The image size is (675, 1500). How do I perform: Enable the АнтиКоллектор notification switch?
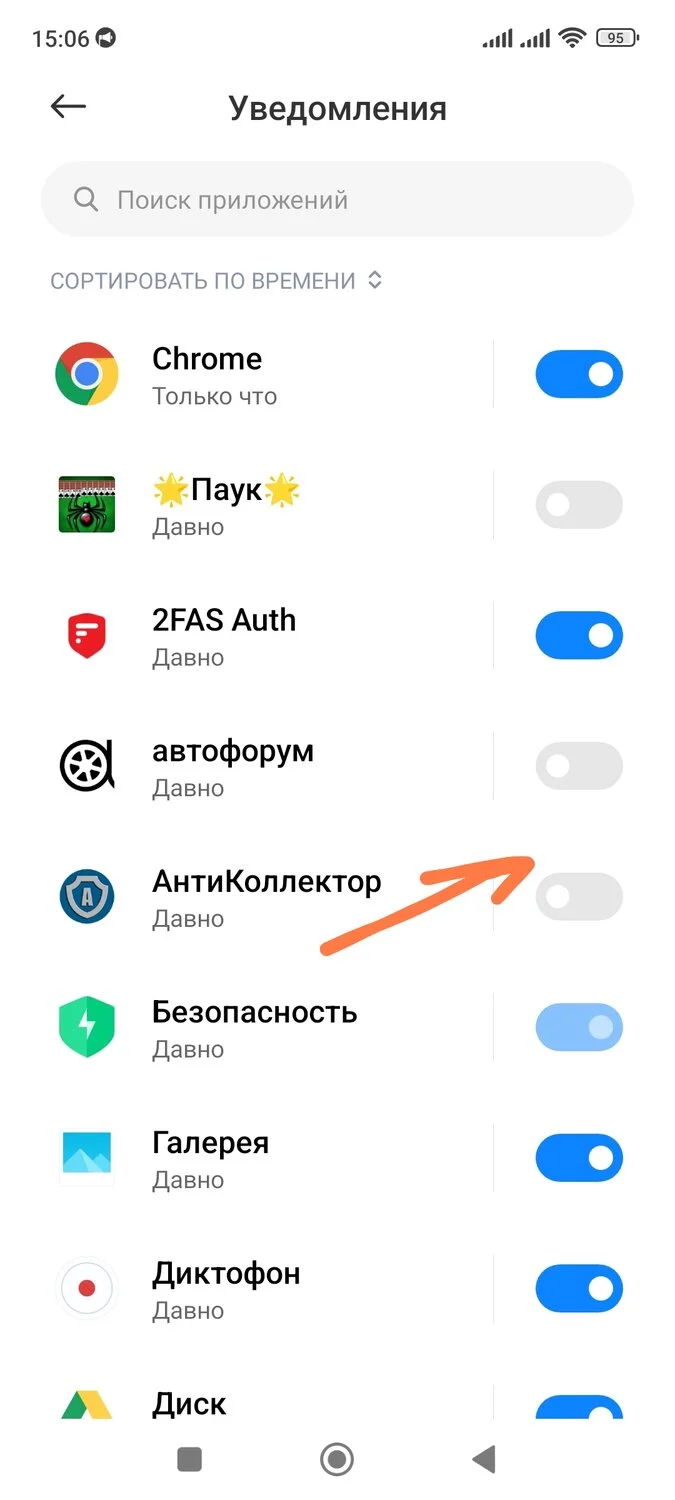click(x=579, y=897)
